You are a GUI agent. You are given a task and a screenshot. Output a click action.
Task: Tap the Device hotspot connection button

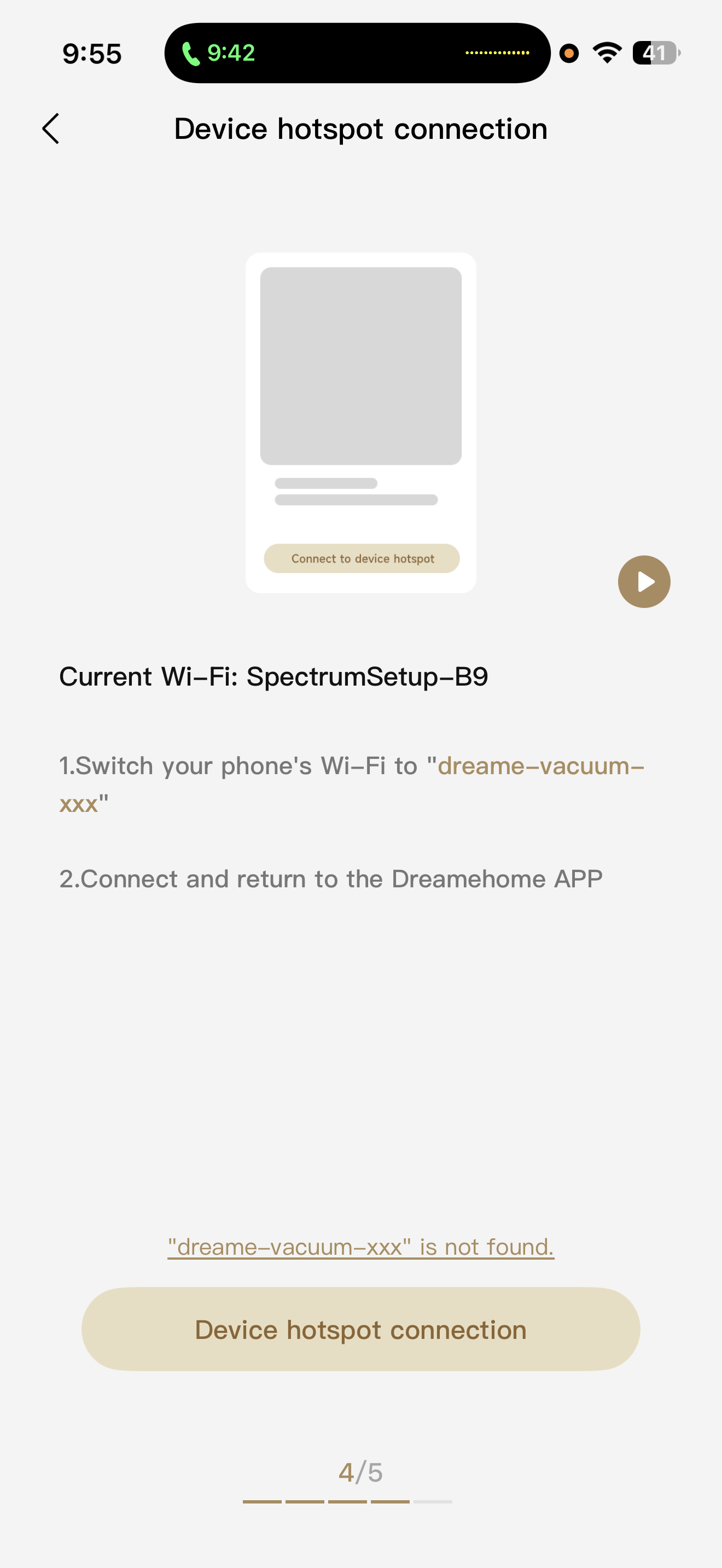click(x=360, y=1330)
